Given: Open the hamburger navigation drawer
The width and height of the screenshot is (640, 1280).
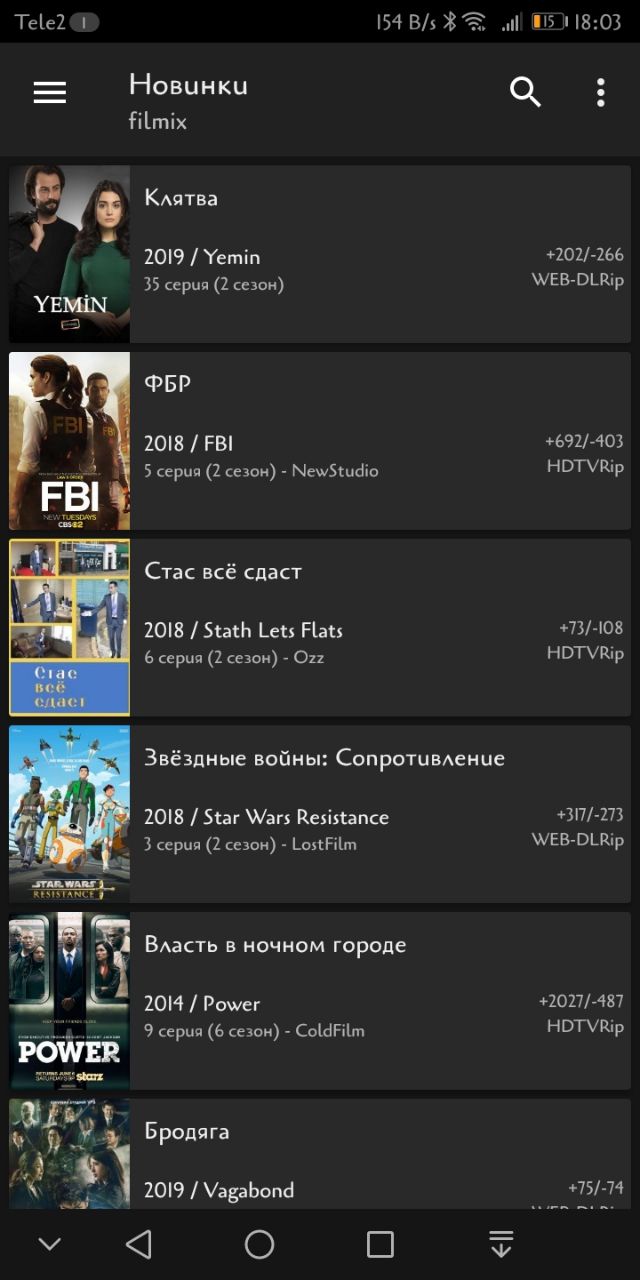Looking at the screenshot, I should click(50, 93).
